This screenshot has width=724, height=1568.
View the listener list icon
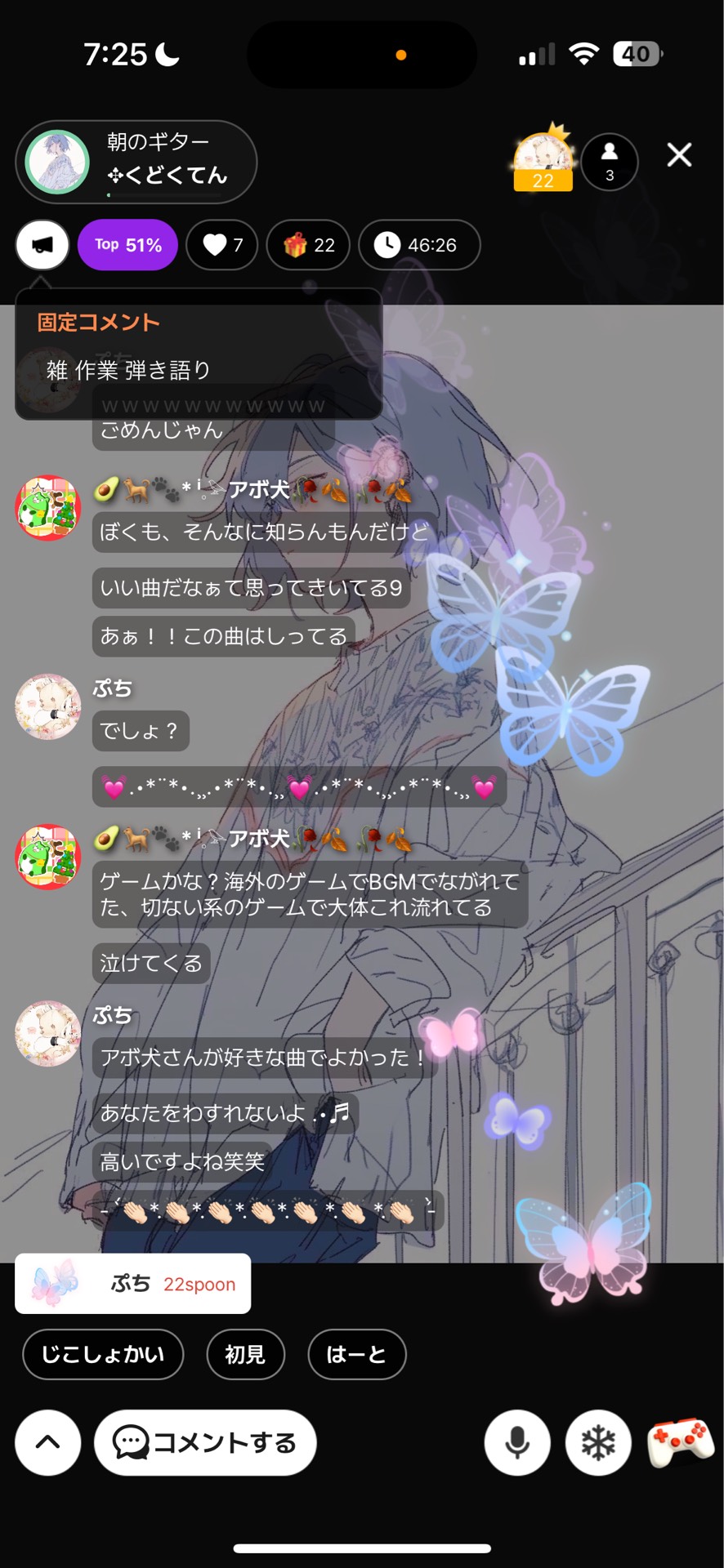click(x=610, y=161)
